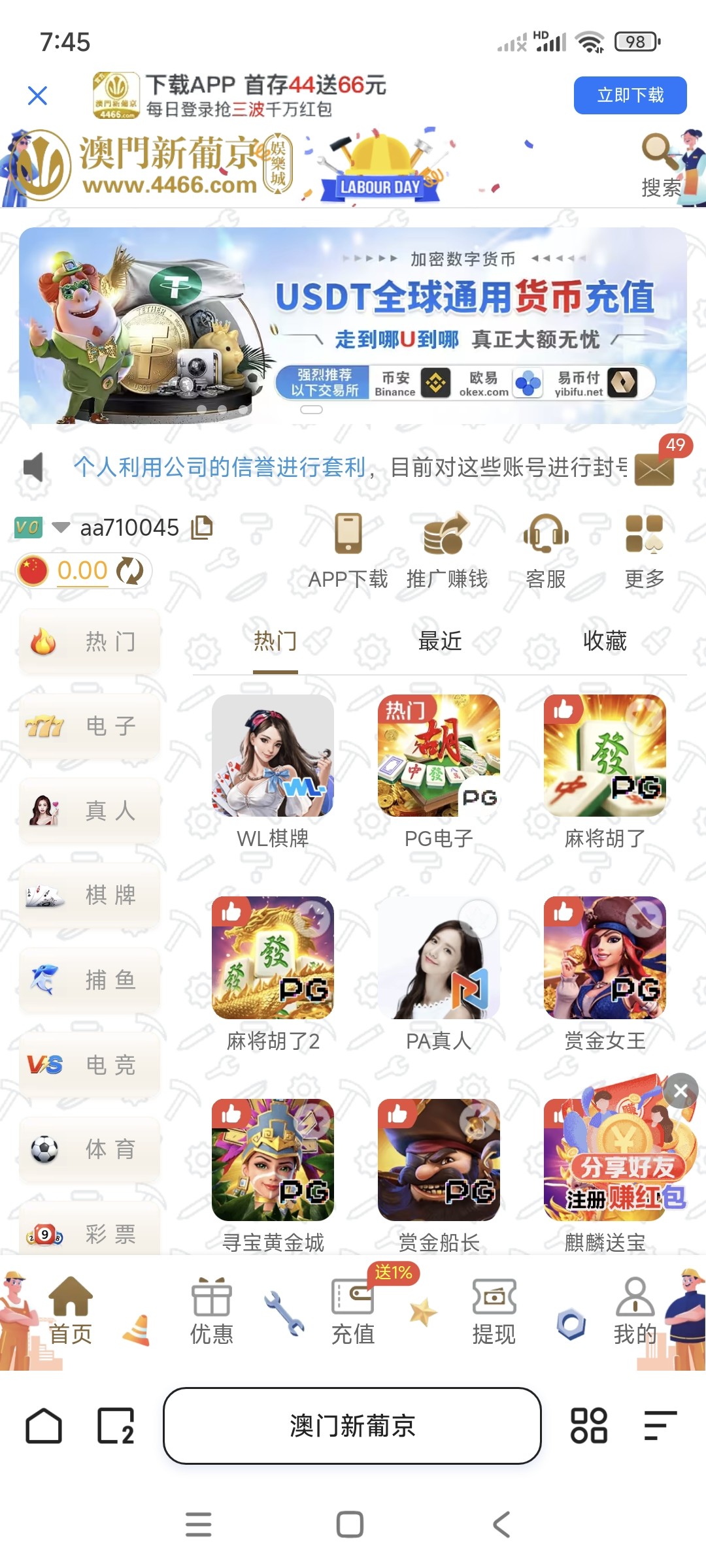Switch to the 收藏 tab
The height and width of the screenshot is (1568, 706).
click(x=605, y=641)
